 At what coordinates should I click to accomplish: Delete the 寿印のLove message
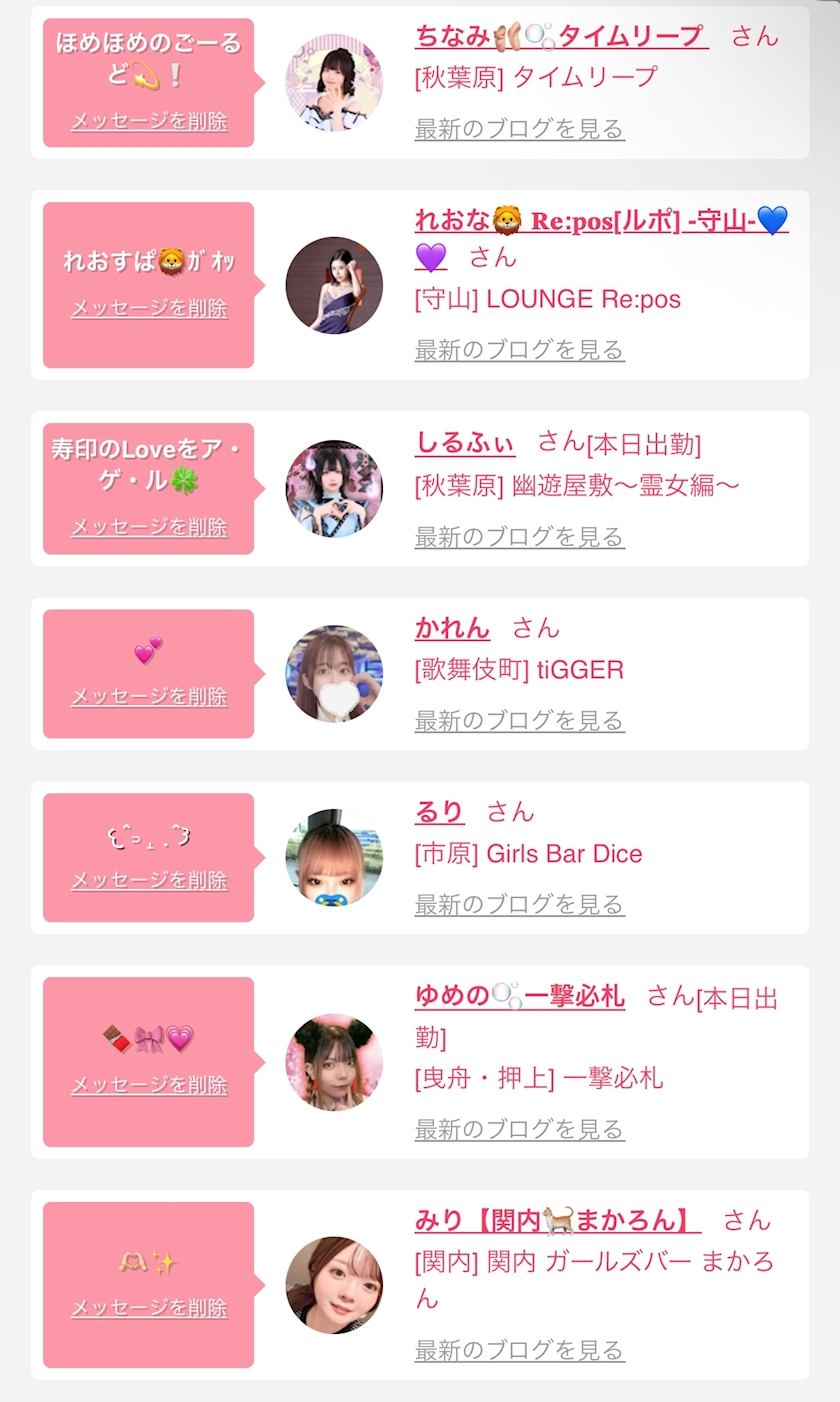149,527
